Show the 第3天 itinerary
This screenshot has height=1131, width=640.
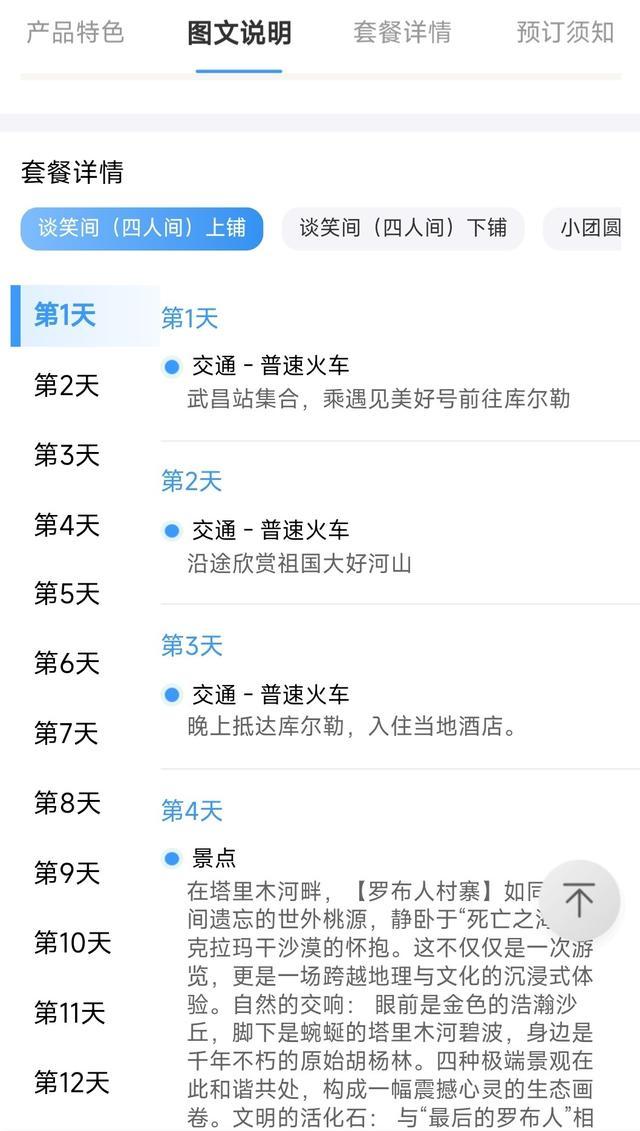coord(66,455)
